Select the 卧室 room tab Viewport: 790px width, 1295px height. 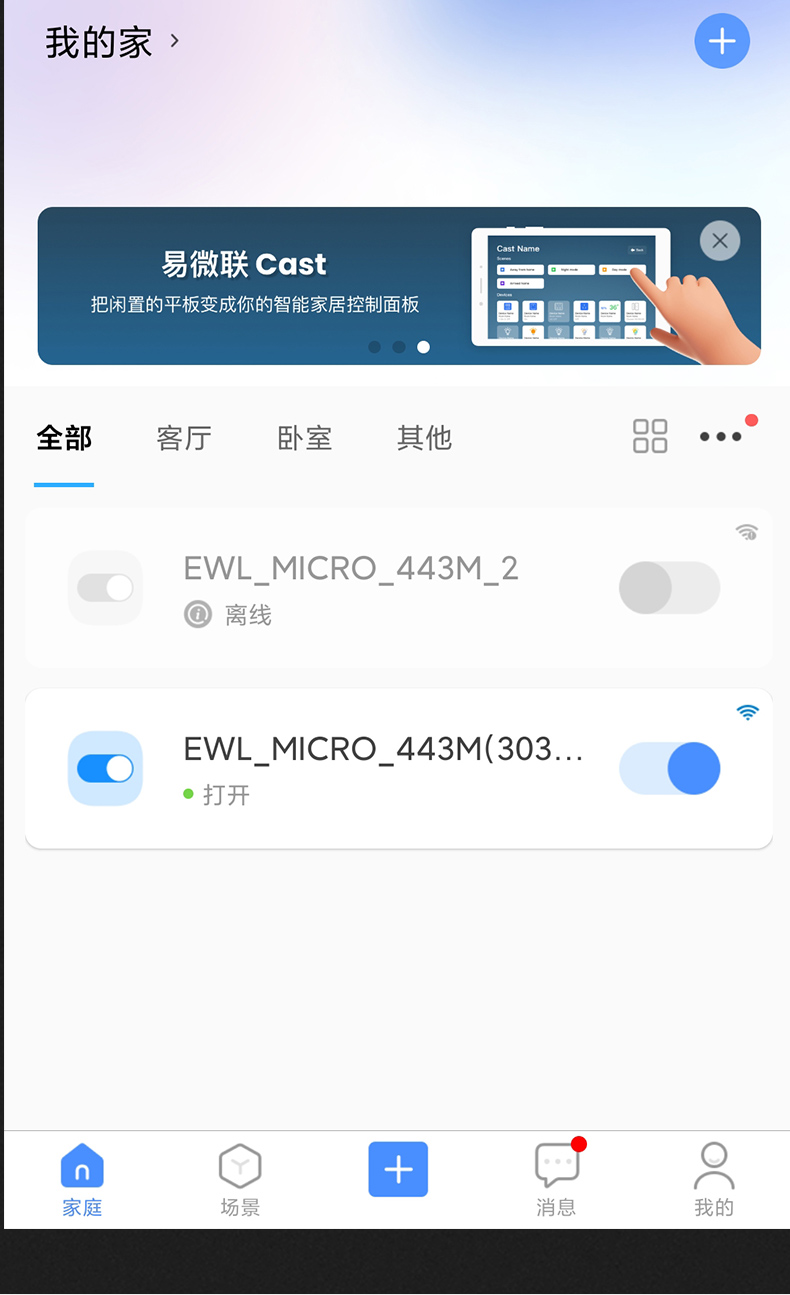[x=304, y=438]
